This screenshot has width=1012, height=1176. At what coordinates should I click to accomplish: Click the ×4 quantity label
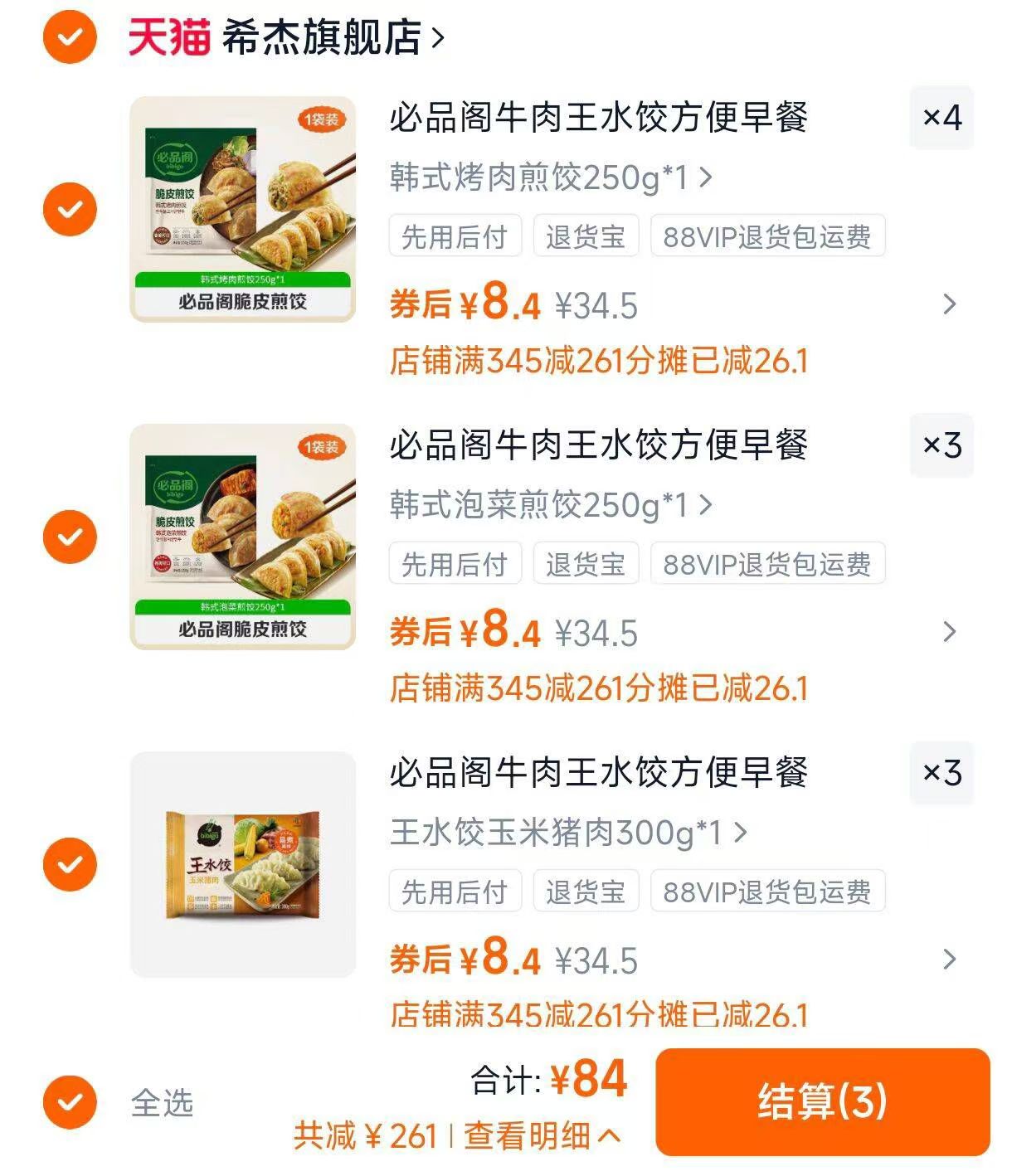pos(941,119)
